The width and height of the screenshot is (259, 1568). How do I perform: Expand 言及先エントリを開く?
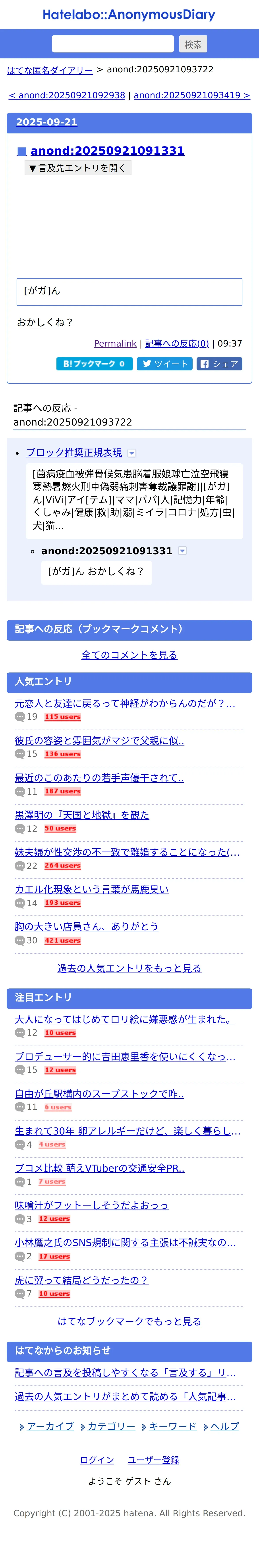coord(77,168)
